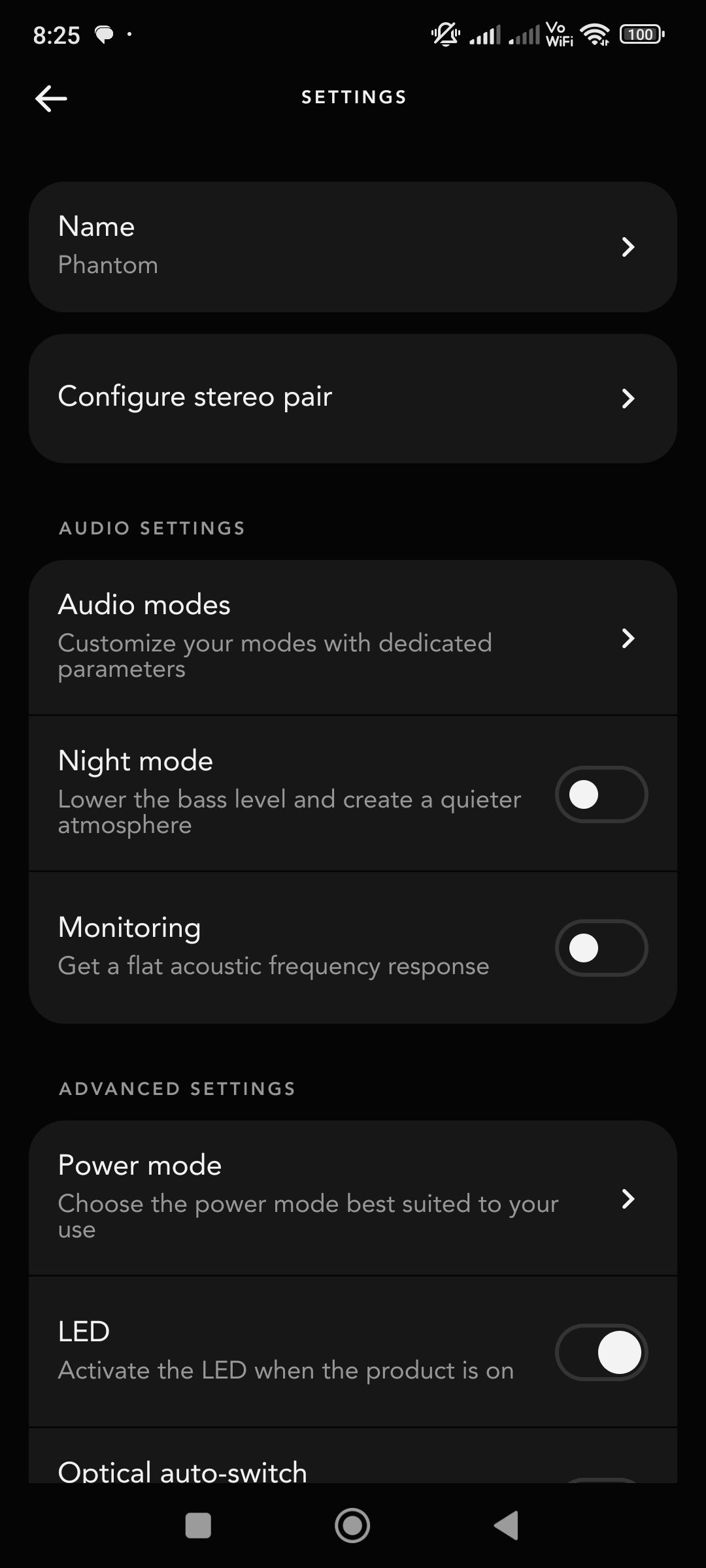The image size is (706, 1568).
Task: Open the Name Phantom row
Action: pos(353,247)
